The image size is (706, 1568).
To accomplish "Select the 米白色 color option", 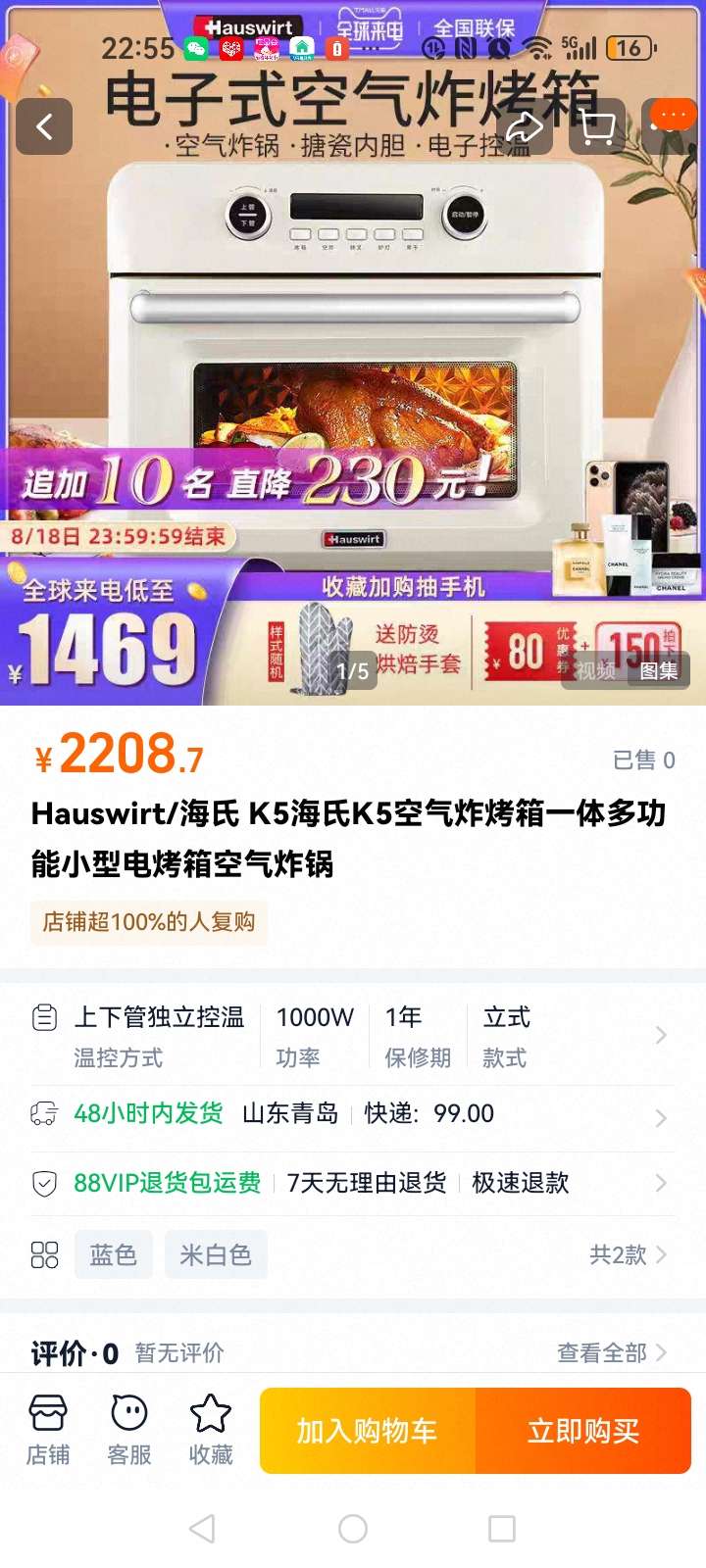I will (215, 1254).
